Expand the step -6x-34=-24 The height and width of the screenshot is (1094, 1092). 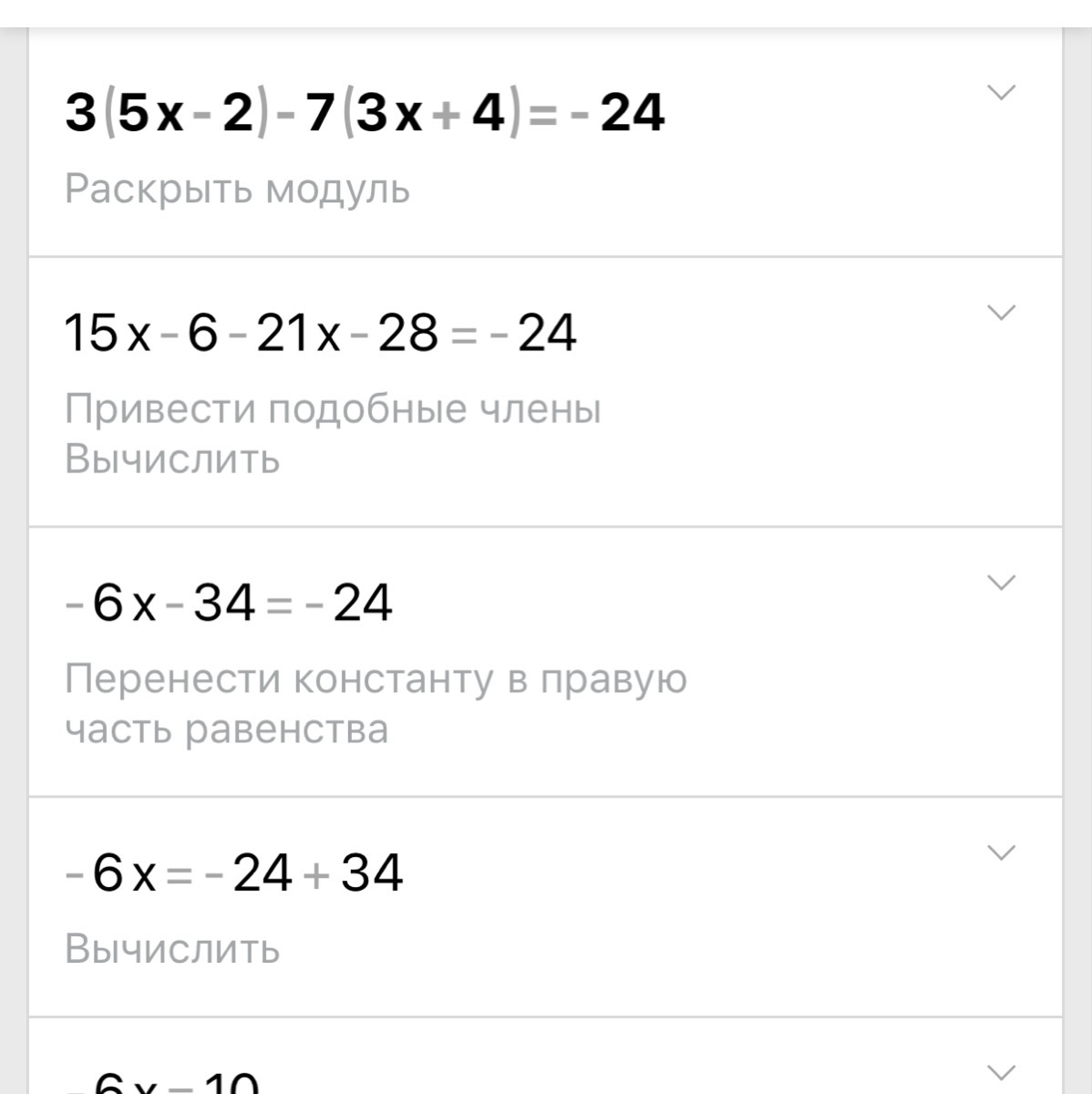(x=1001, y=583)
